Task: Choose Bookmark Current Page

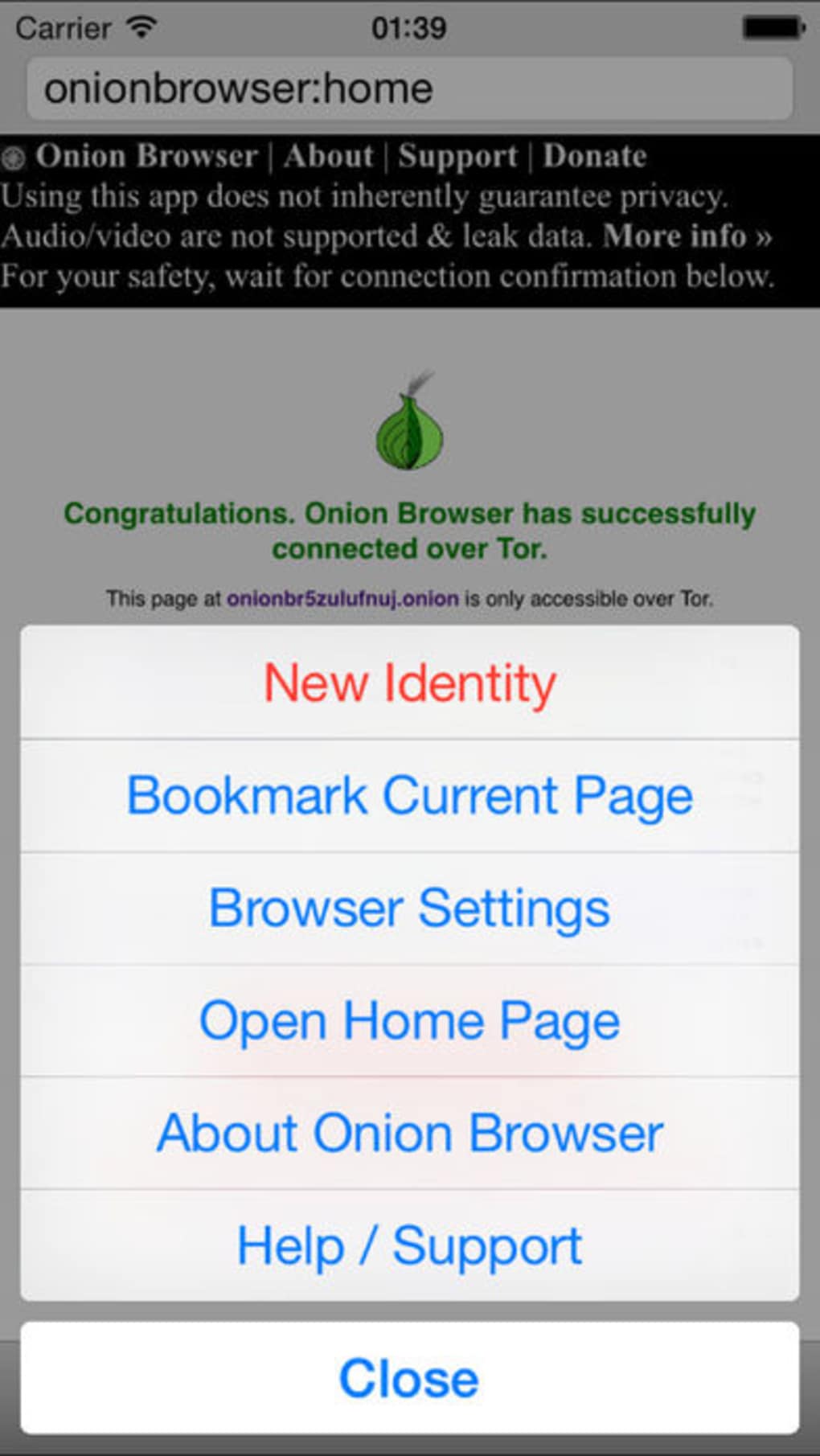Action: [x=410, y=795]
